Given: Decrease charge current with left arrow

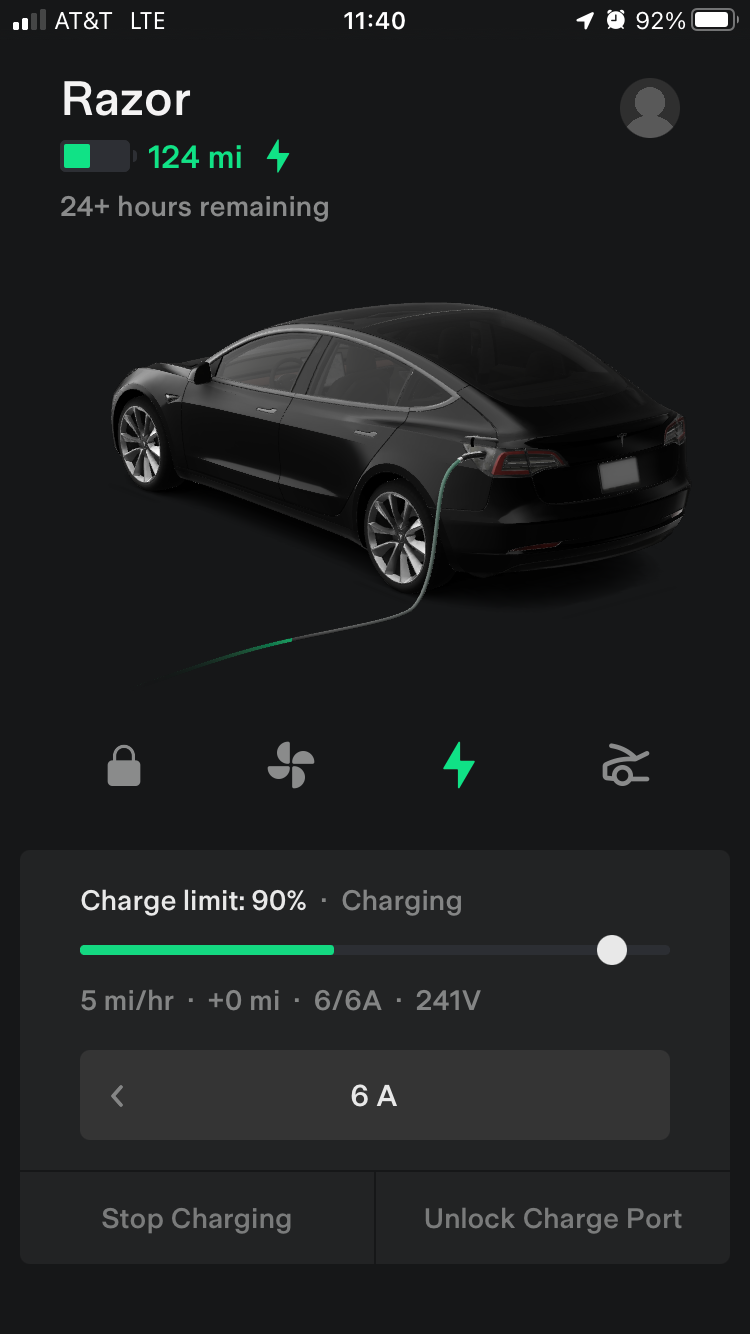Looking at the screenshot, I should click(x=118, y=1096).
